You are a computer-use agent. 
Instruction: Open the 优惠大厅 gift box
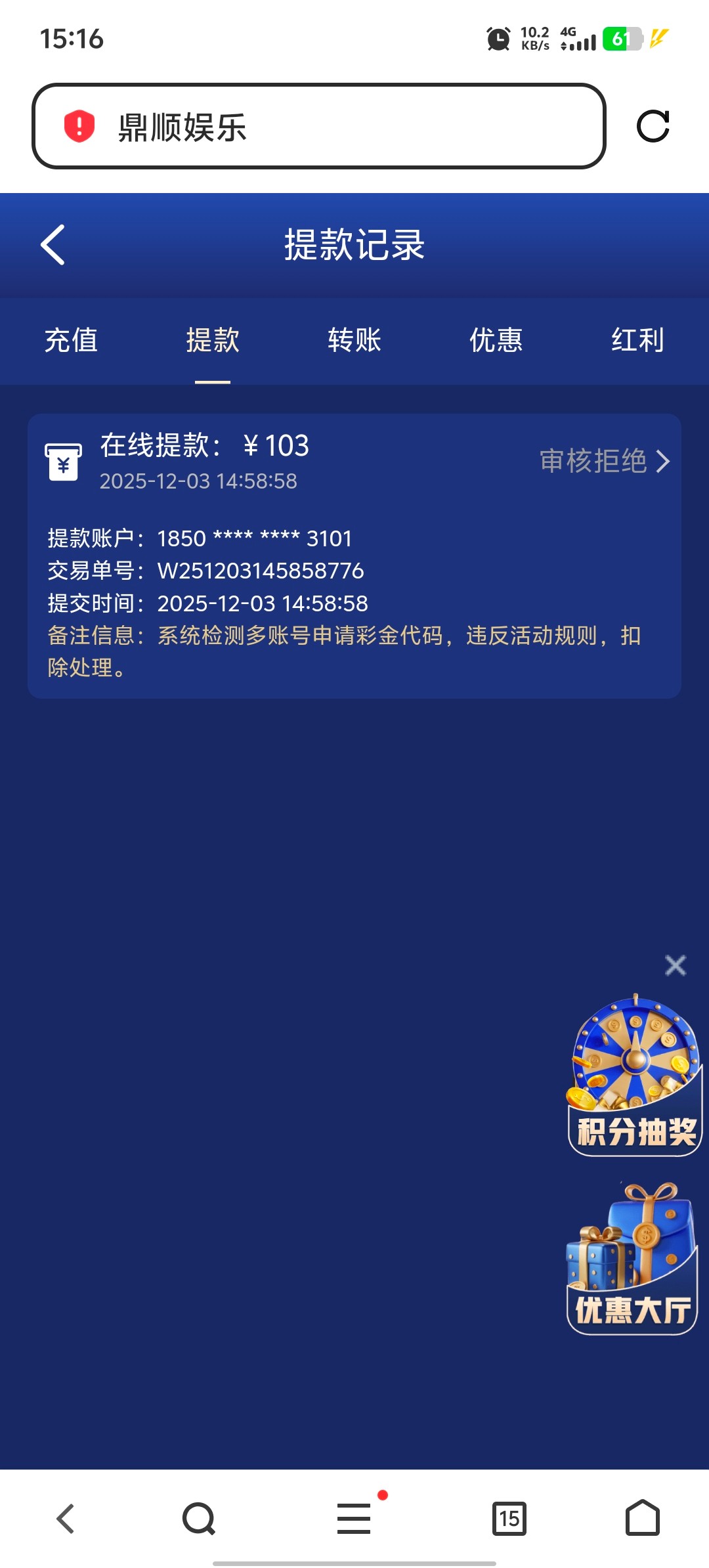pyautogui.click(x=632, y=1259)
